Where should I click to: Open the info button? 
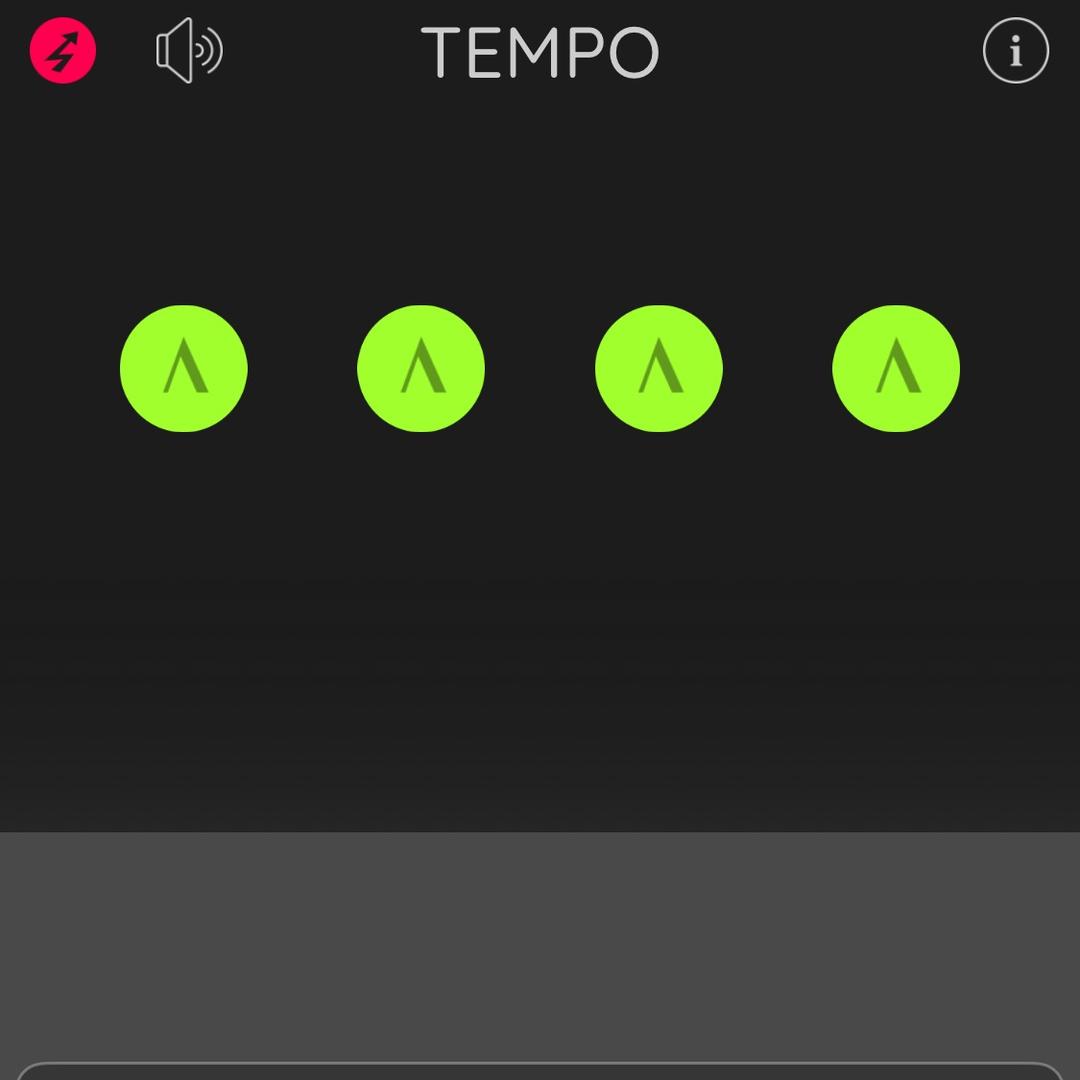coord(1015,51)
